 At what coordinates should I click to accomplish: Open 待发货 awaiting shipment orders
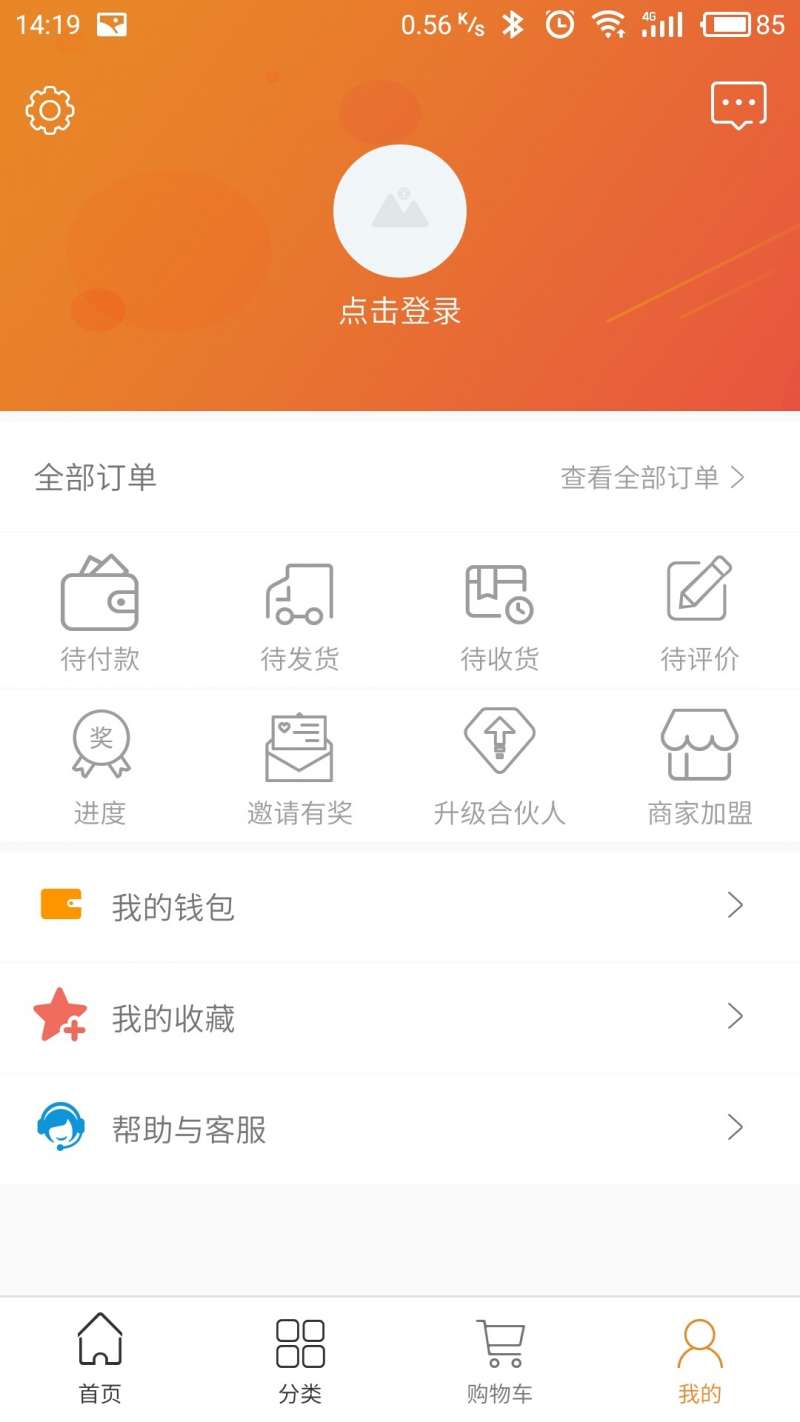(300, 612)
